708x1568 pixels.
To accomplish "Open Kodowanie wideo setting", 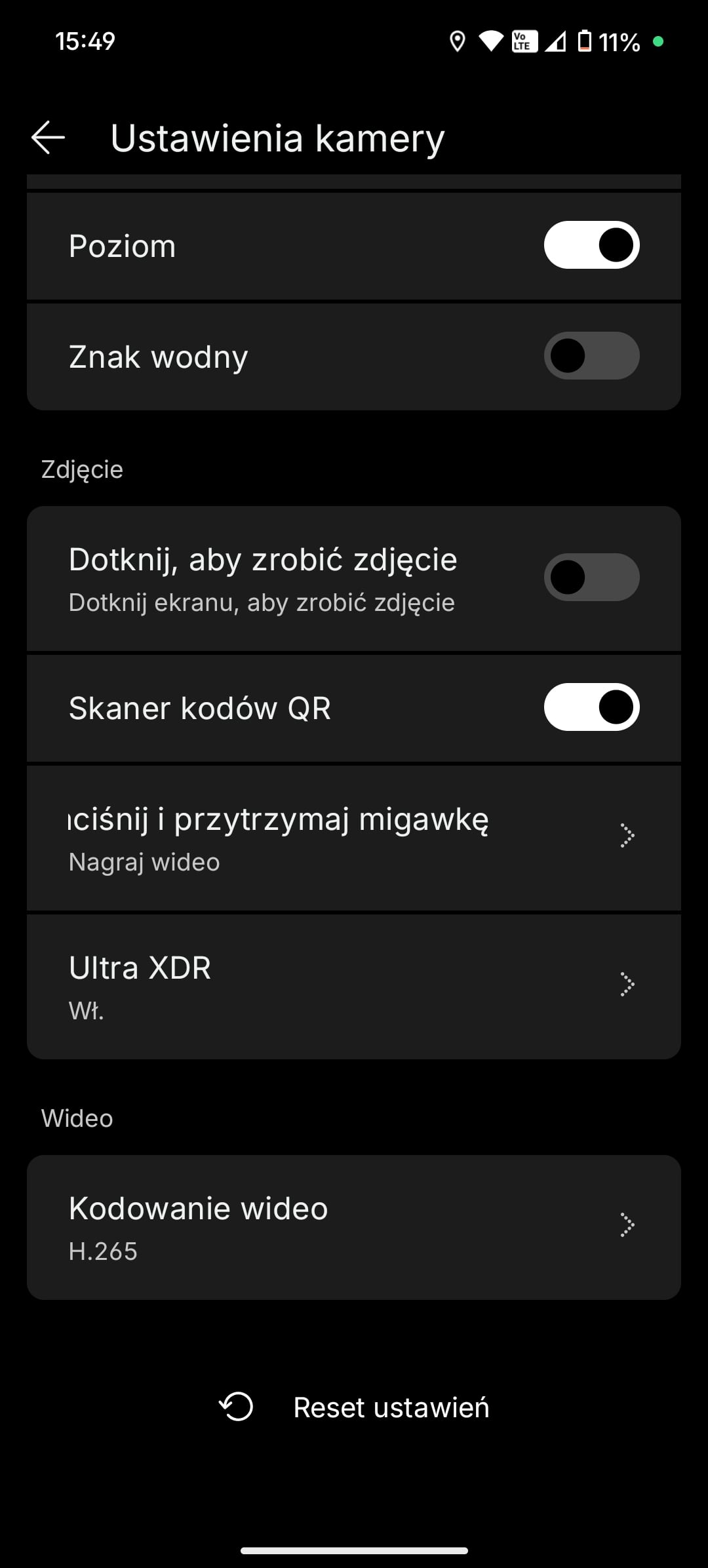I will [354, 1227].
